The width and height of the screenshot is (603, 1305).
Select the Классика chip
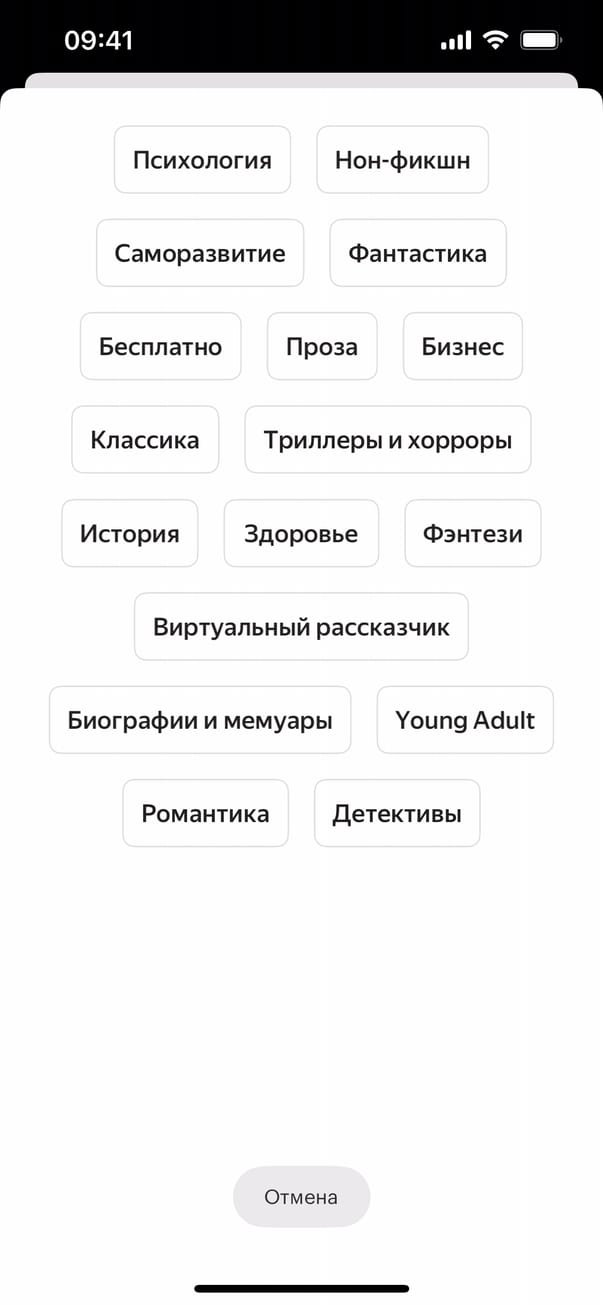[145, 440]
